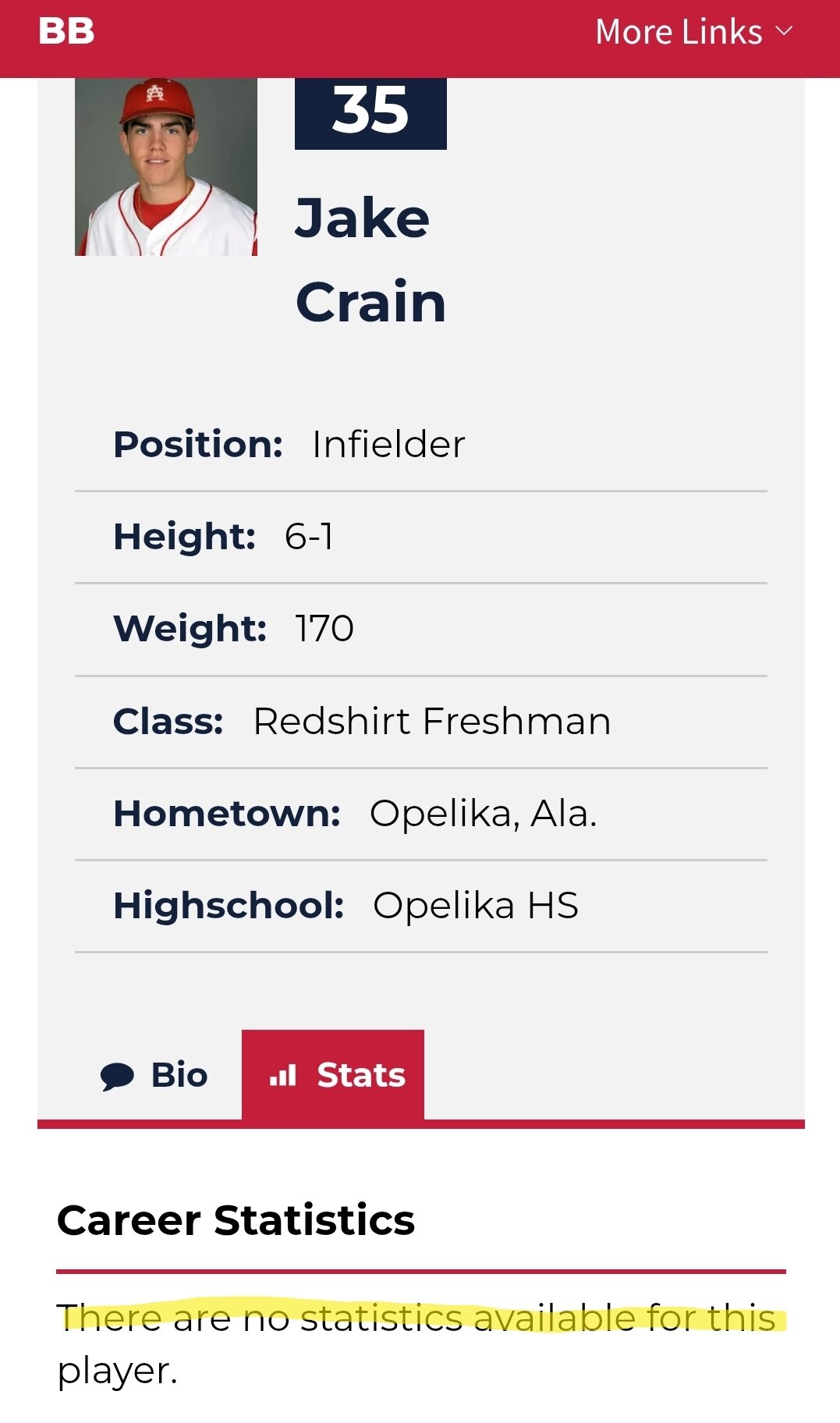Screen dimensions: 840x1423
Task: Expand the More Links dropdown
Action: click(694, 32)
